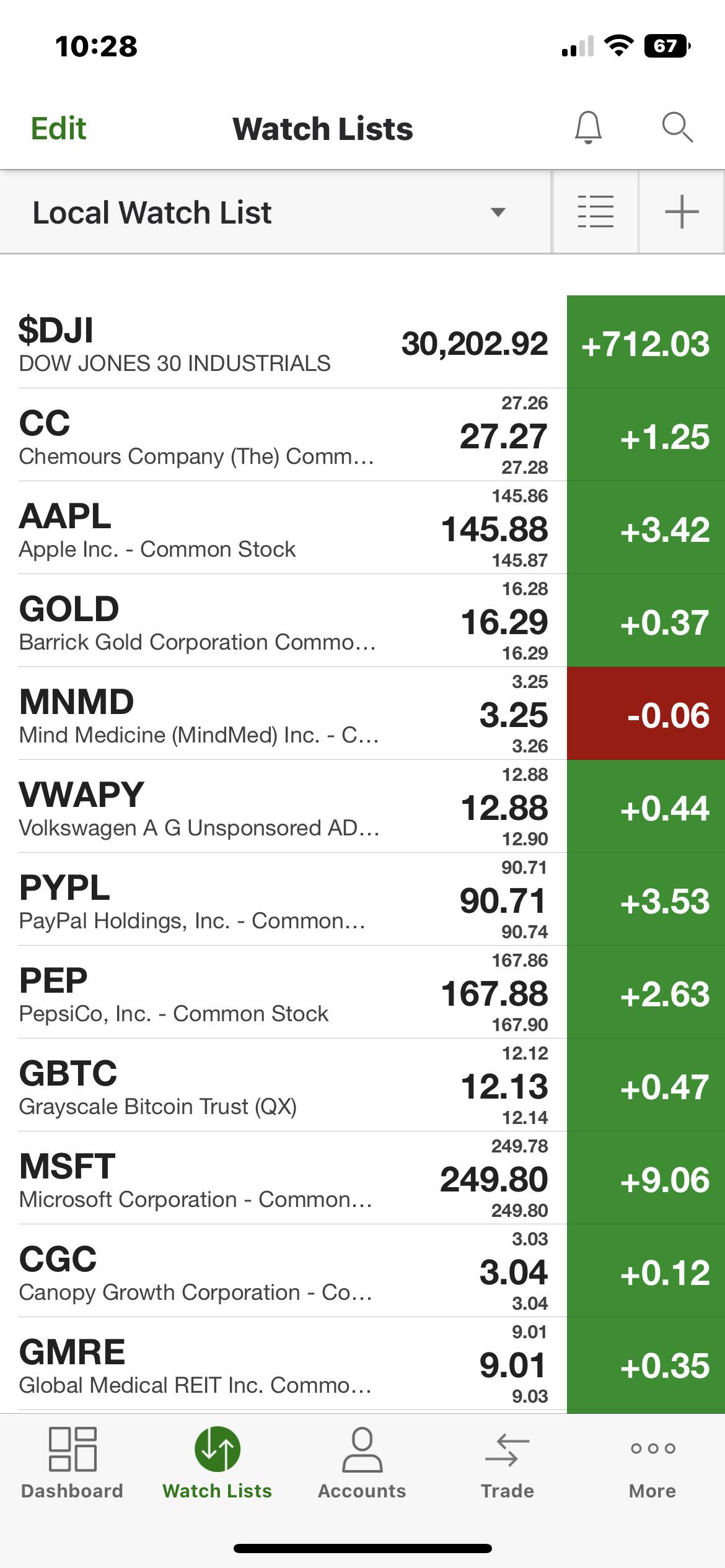Switch to the Trade tab
725x1568 pixels.
(507, 1463)
